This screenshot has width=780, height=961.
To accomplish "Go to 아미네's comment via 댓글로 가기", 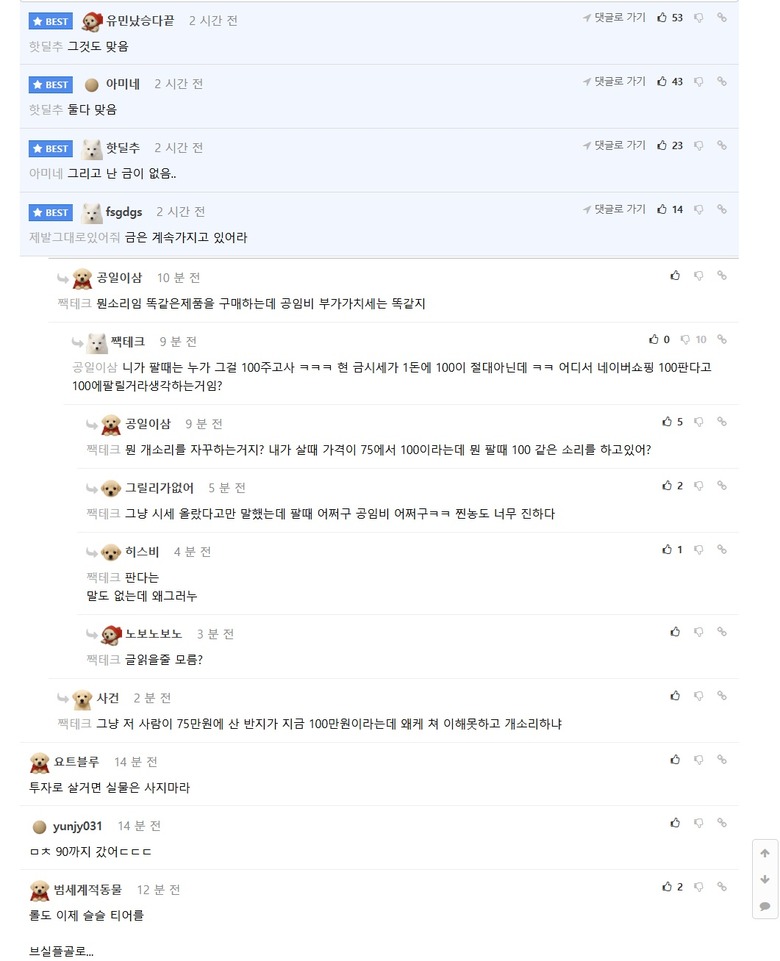I will click(x=614, y=82).
